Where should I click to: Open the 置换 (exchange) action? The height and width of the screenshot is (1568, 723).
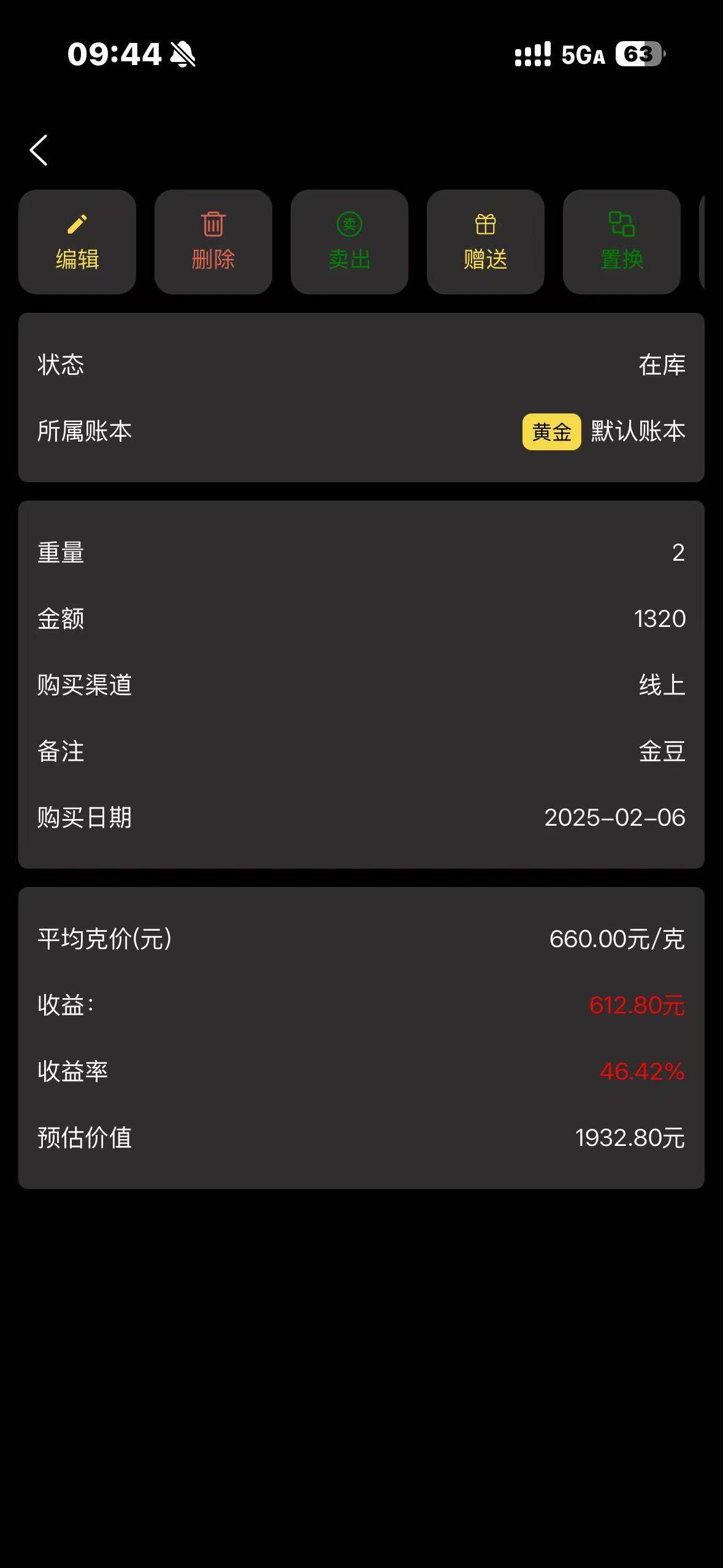622,242
